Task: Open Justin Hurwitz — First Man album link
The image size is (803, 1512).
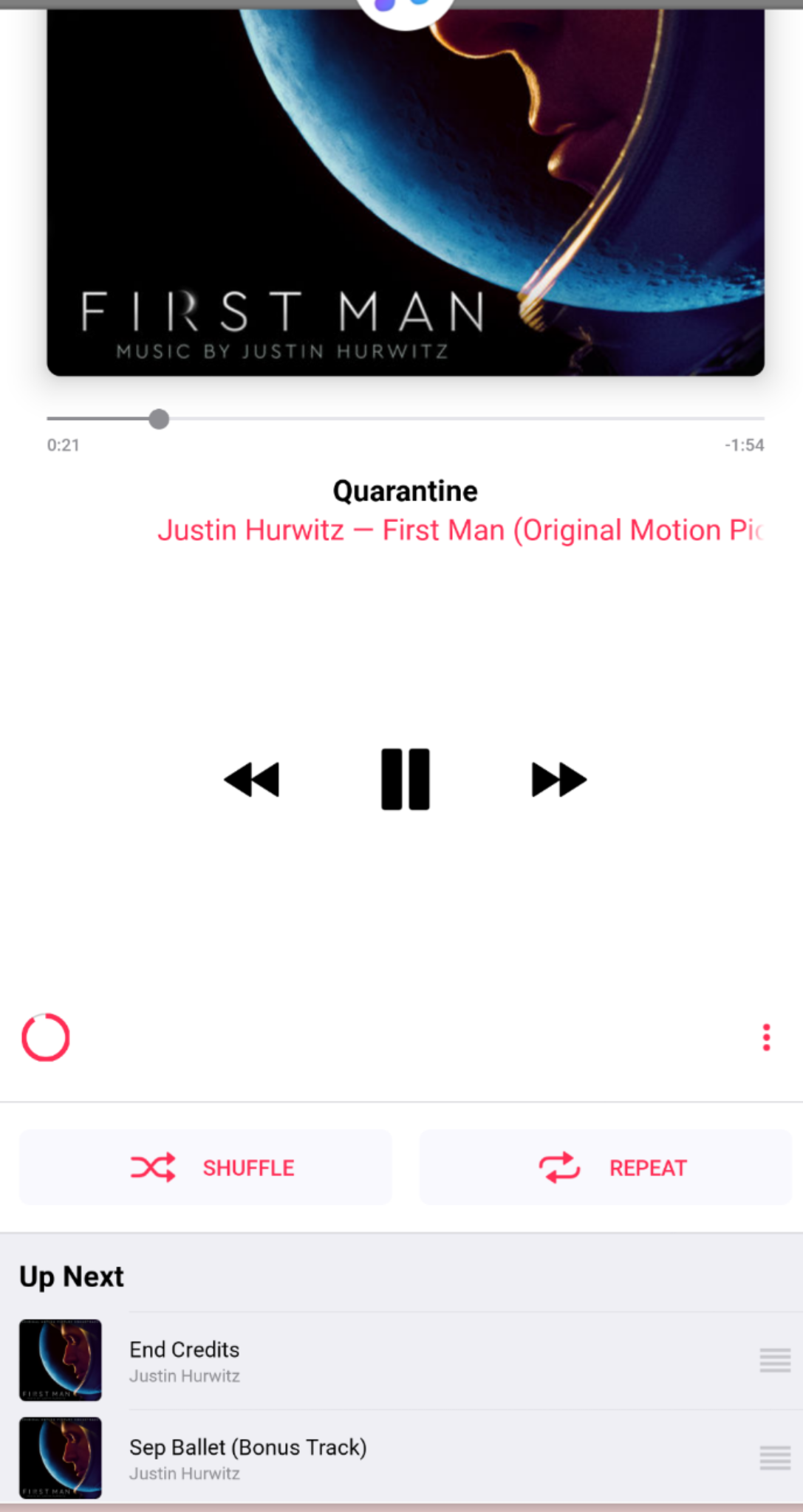Action: 459,530
